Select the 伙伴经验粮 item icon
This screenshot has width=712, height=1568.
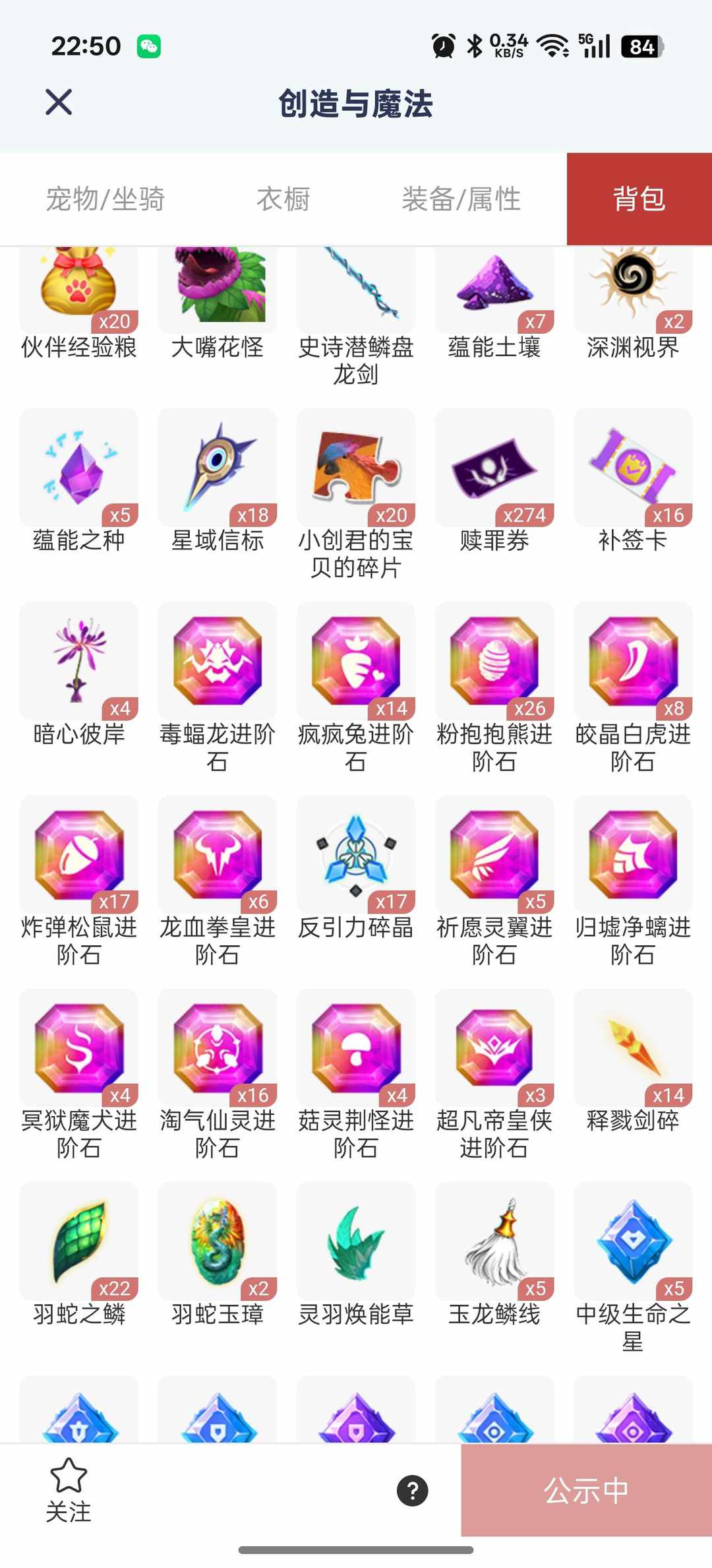pos(78,289)
